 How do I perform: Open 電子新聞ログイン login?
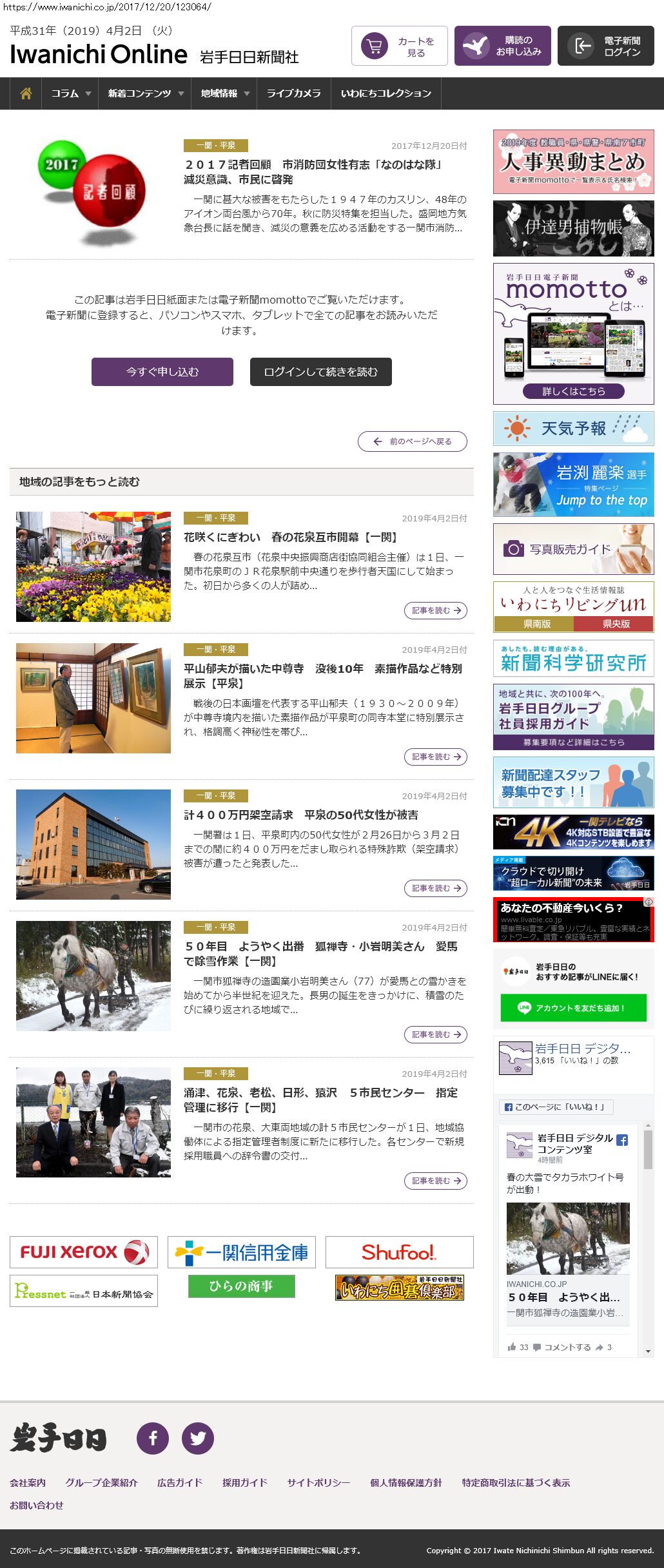tap(605, 46)
